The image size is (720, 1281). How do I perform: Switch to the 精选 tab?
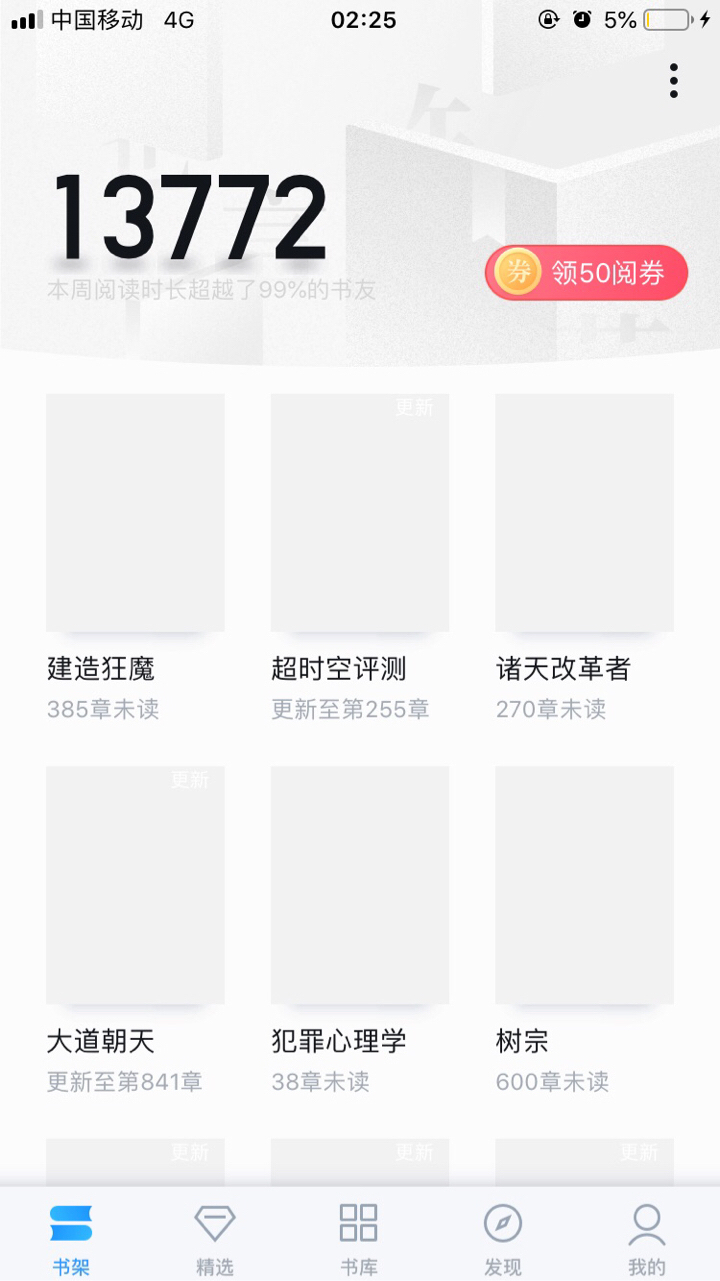215,1238
